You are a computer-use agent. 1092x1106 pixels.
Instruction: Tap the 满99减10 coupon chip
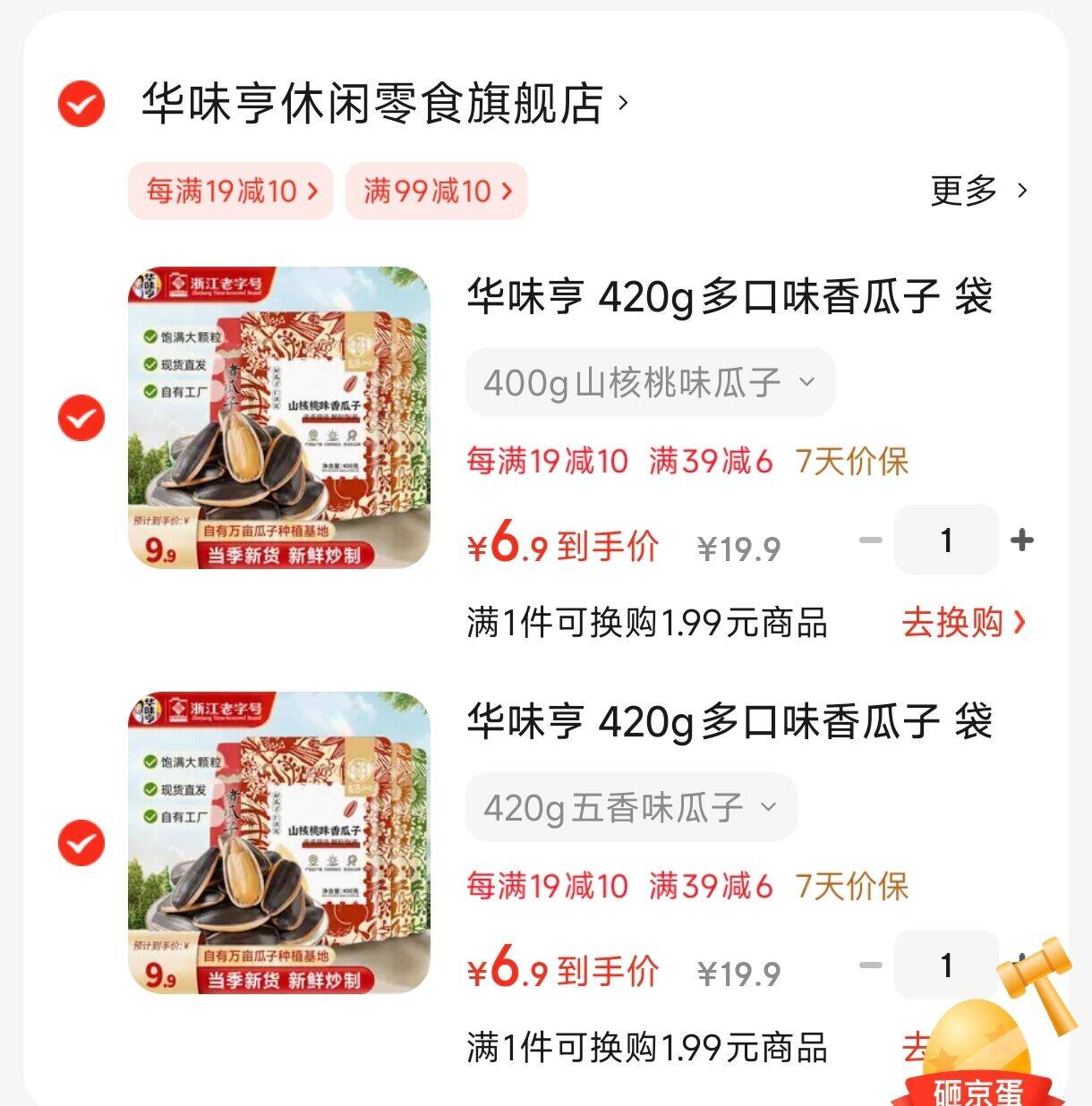pyautogui.click(x=437, y=191)
